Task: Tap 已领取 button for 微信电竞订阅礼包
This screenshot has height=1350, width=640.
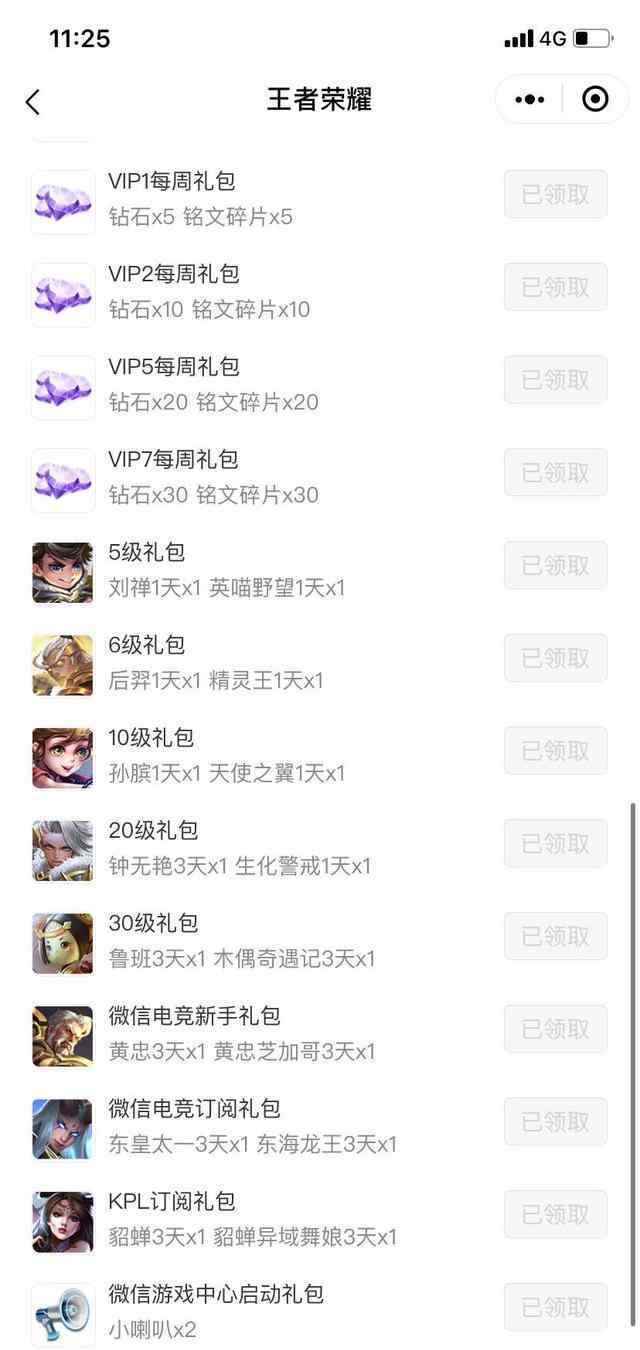Action: pyautogui.click(x=555, y=1122)
